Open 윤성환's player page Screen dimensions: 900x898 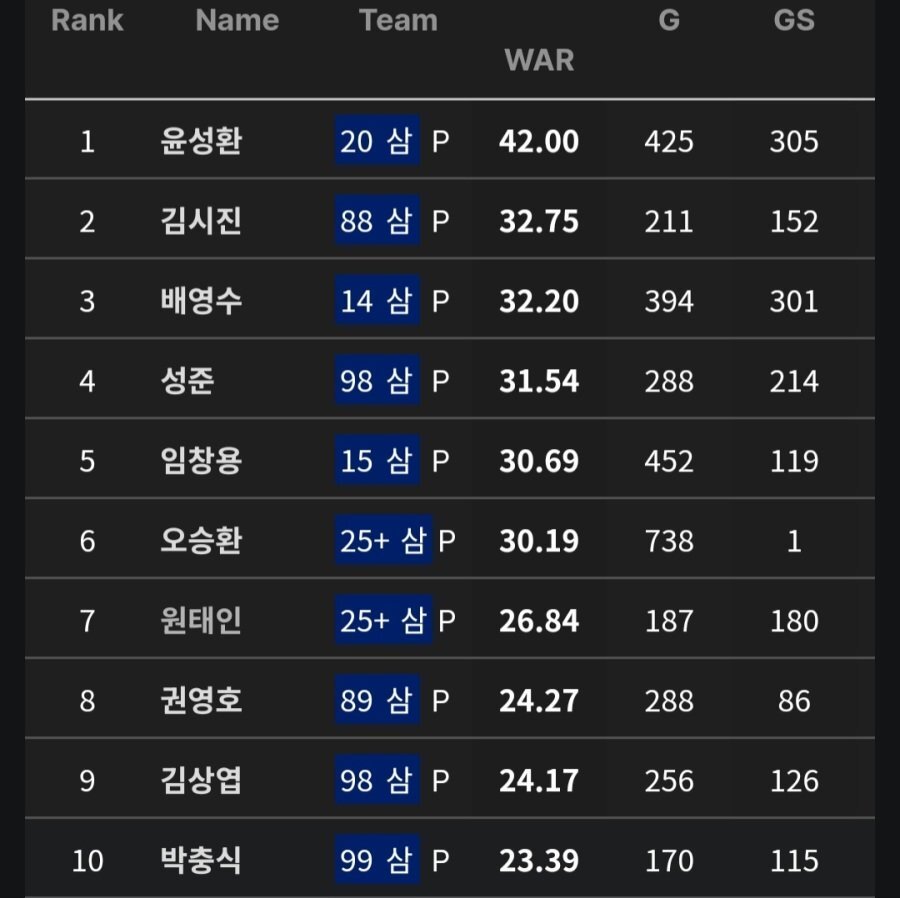point(200,141)
